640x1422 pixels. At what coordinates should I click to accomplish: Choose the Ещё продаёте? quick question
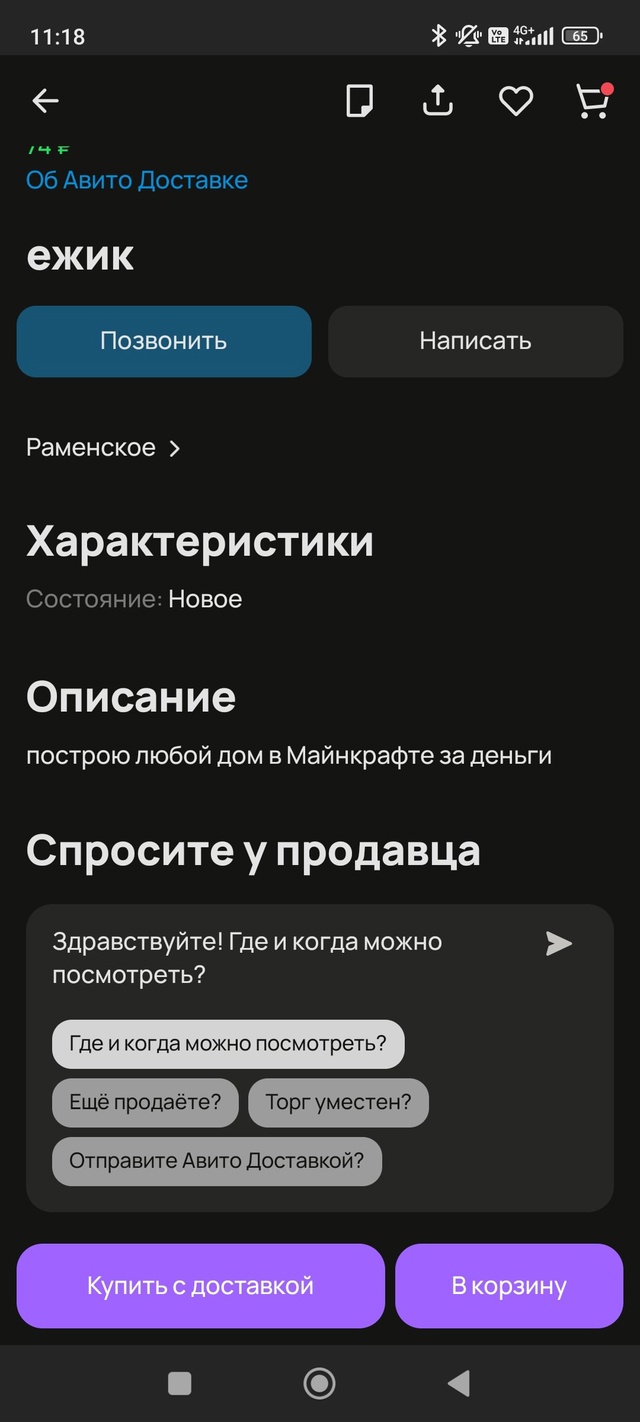pos(145,1103)
